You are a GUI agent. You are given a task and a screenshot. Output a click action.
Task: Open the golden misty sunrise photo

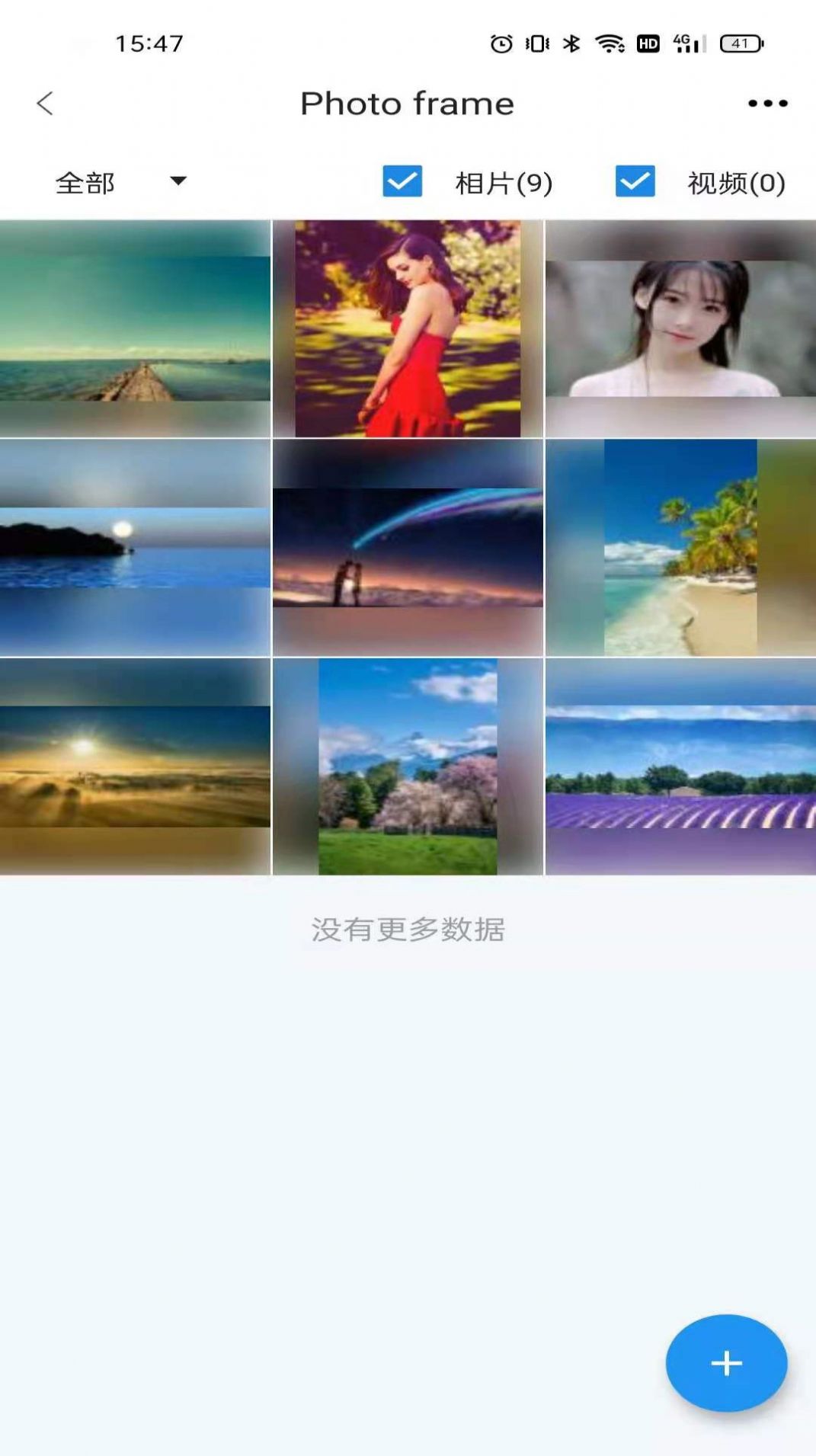click(x=135, y=766)
